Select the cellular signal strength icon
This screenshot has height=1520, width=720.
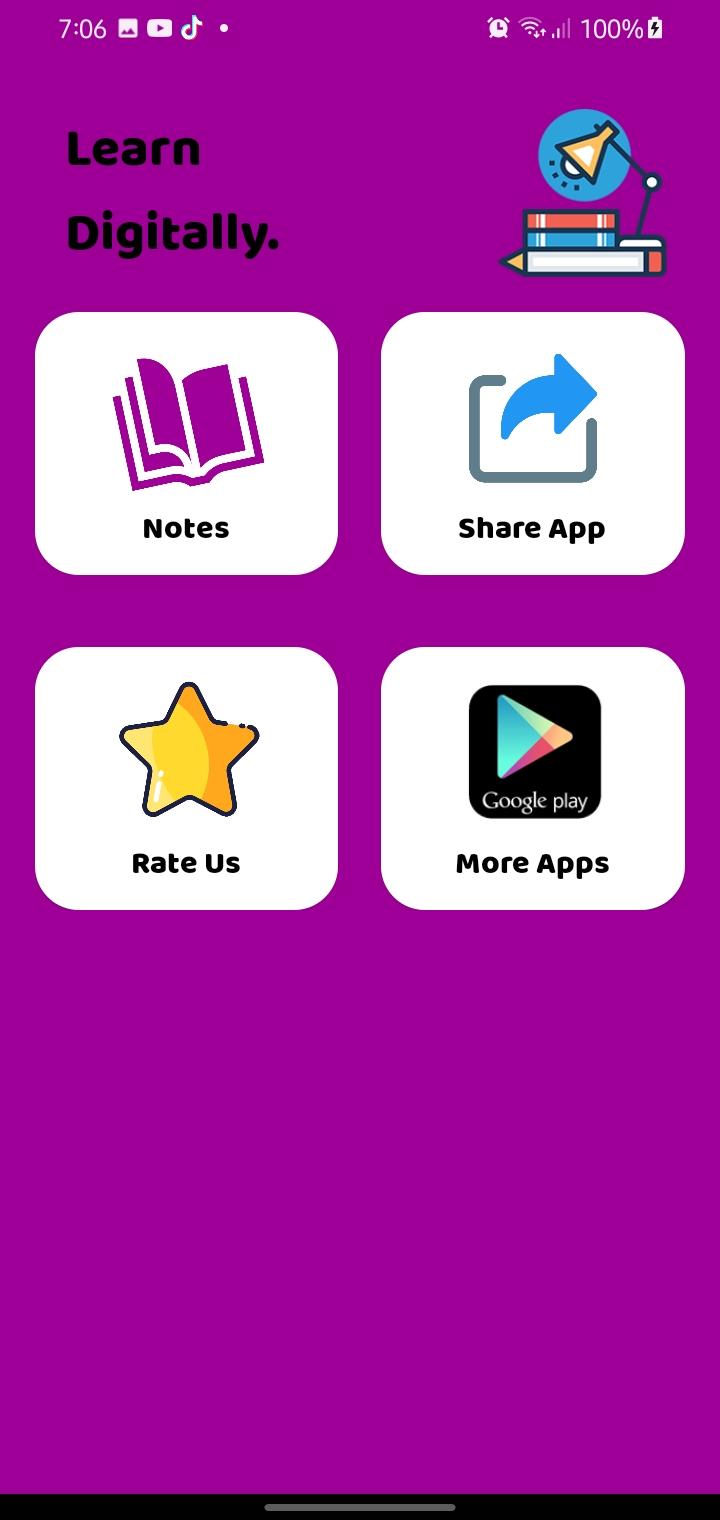560,28
